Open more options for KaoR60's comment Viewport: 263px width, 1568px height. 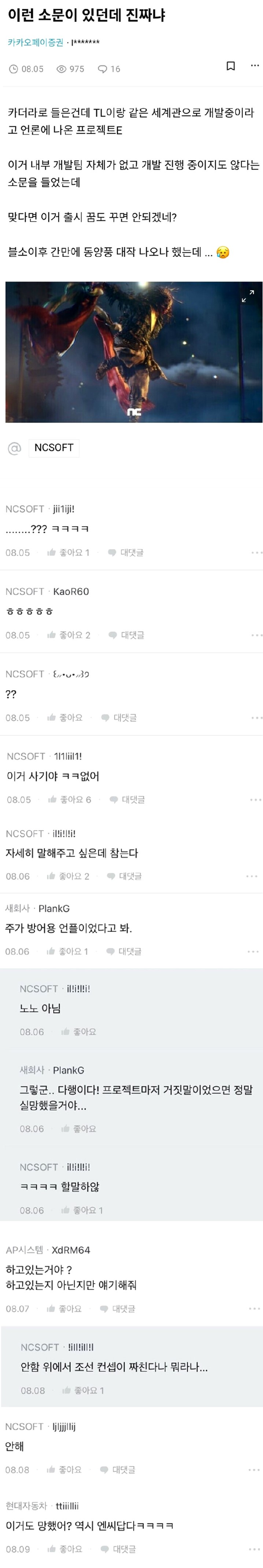tap(256, 635)
